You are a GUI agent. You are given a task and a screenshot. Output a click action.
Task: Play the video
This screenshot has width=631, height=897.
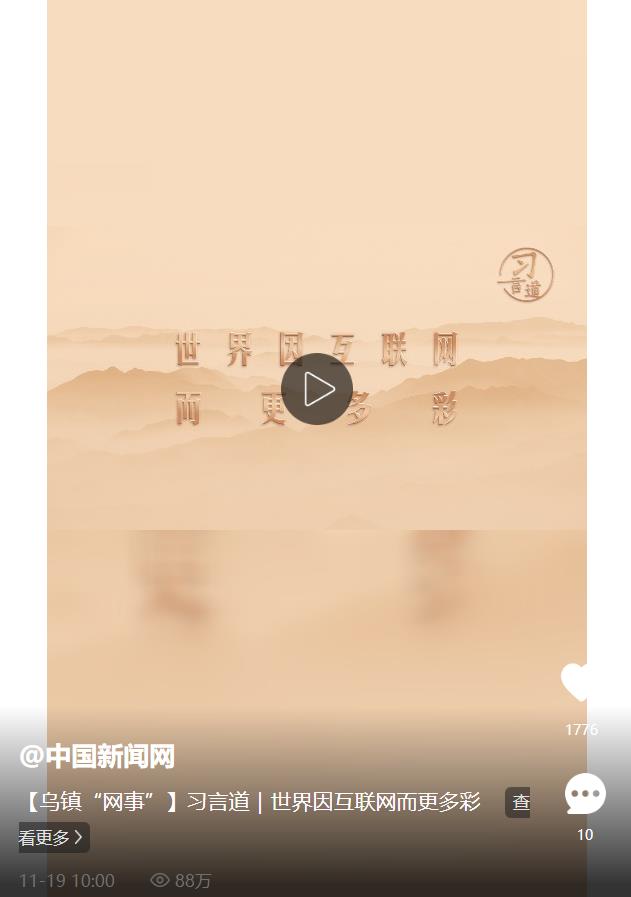[317, 389]
